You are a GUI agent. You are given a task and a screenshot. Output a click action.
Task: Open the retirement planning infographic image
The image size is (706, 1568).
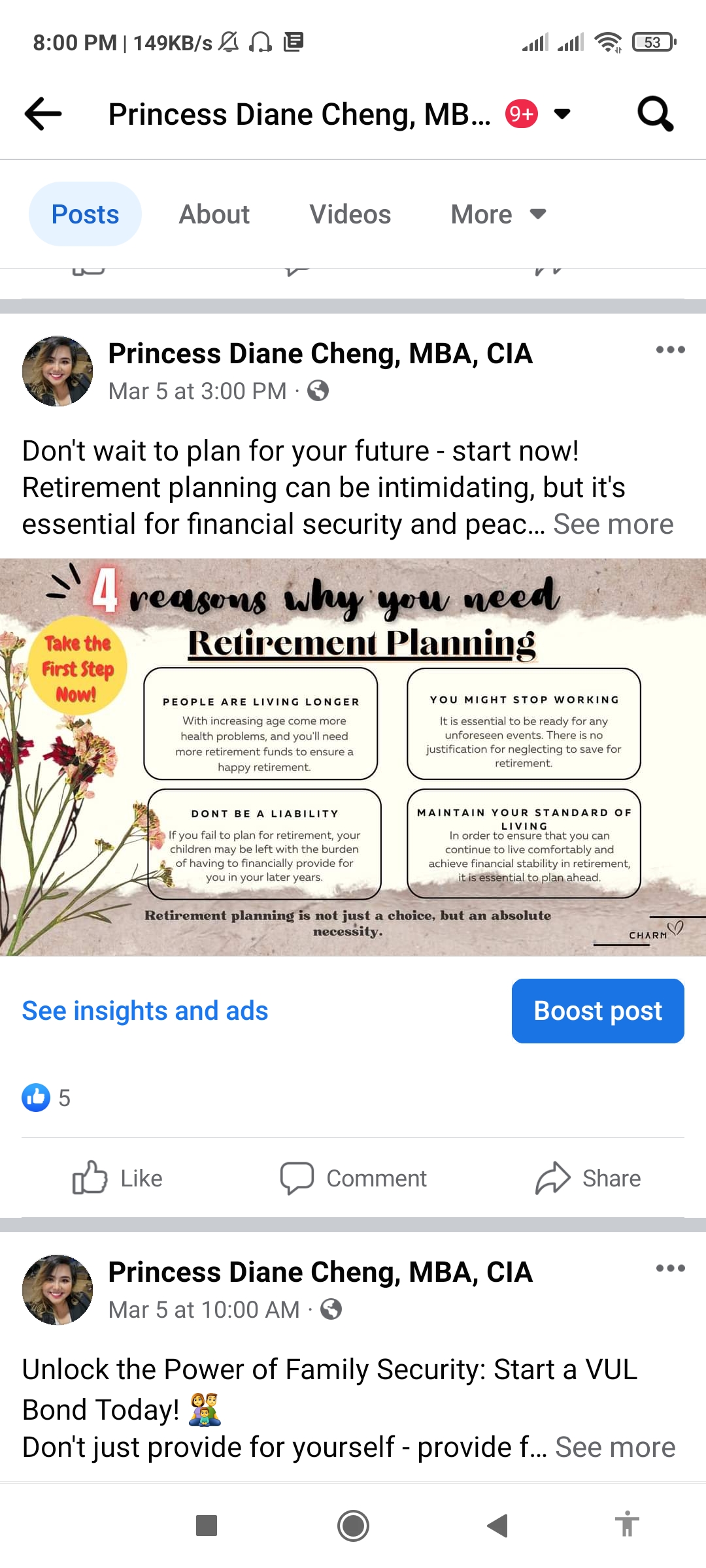coord(353,757)
